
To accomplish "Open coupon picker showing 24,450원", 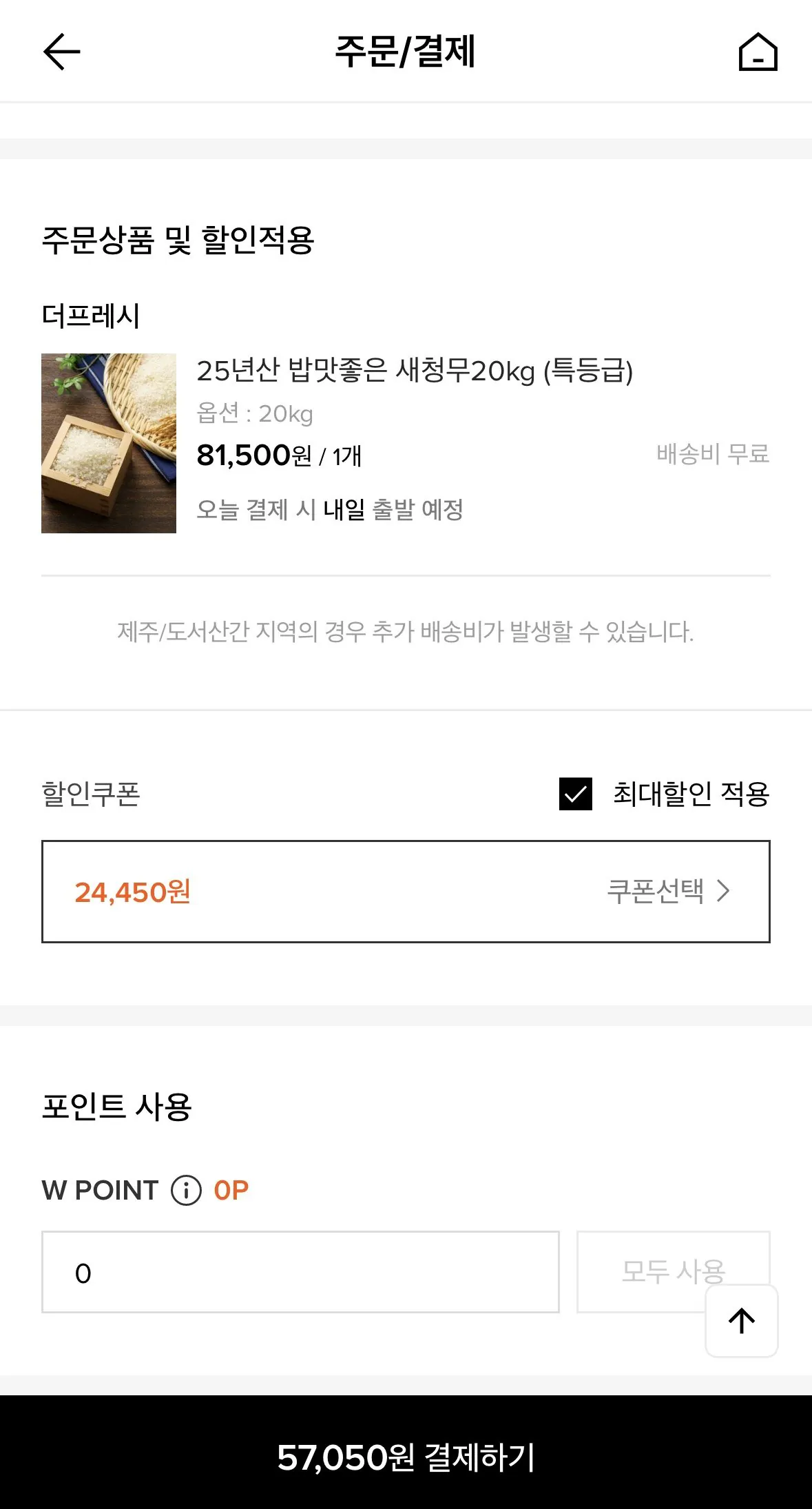I will coord(406,891).
